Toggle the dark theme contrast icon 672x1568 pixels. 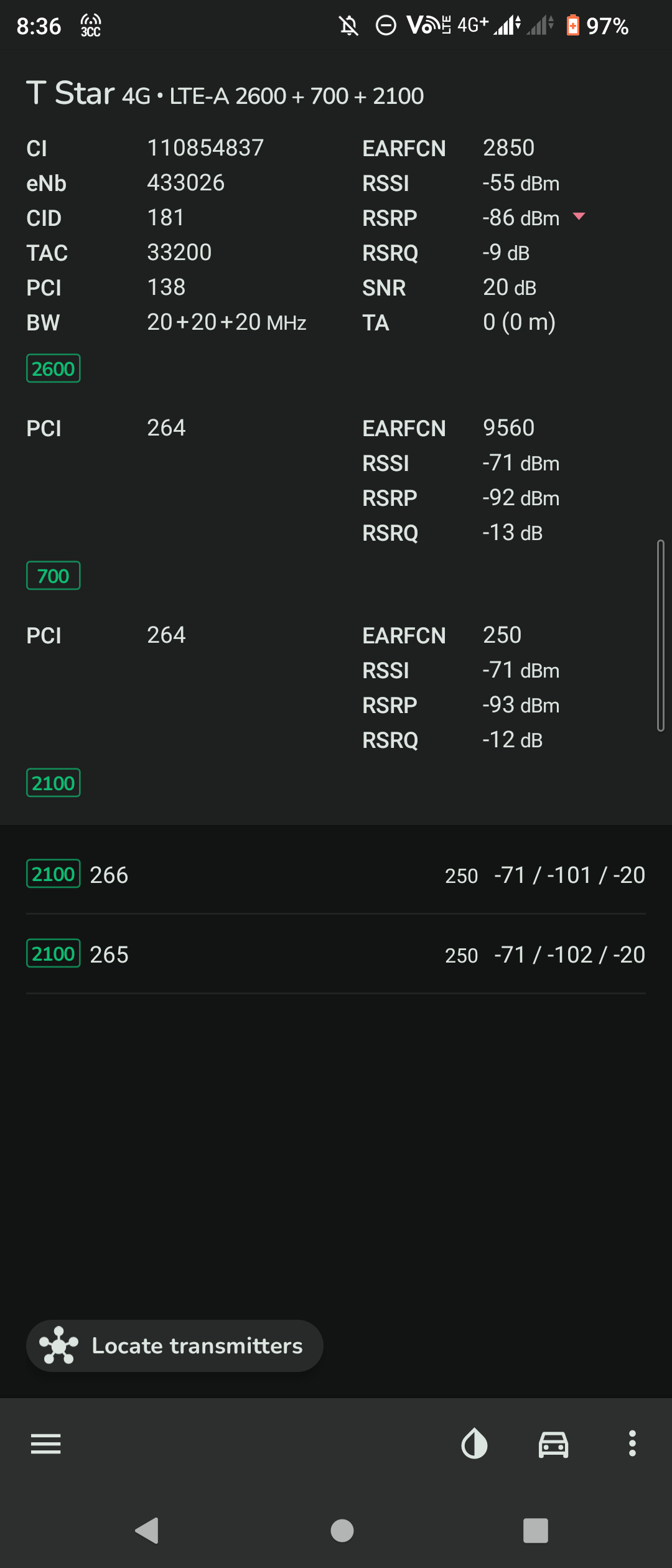474,1444
